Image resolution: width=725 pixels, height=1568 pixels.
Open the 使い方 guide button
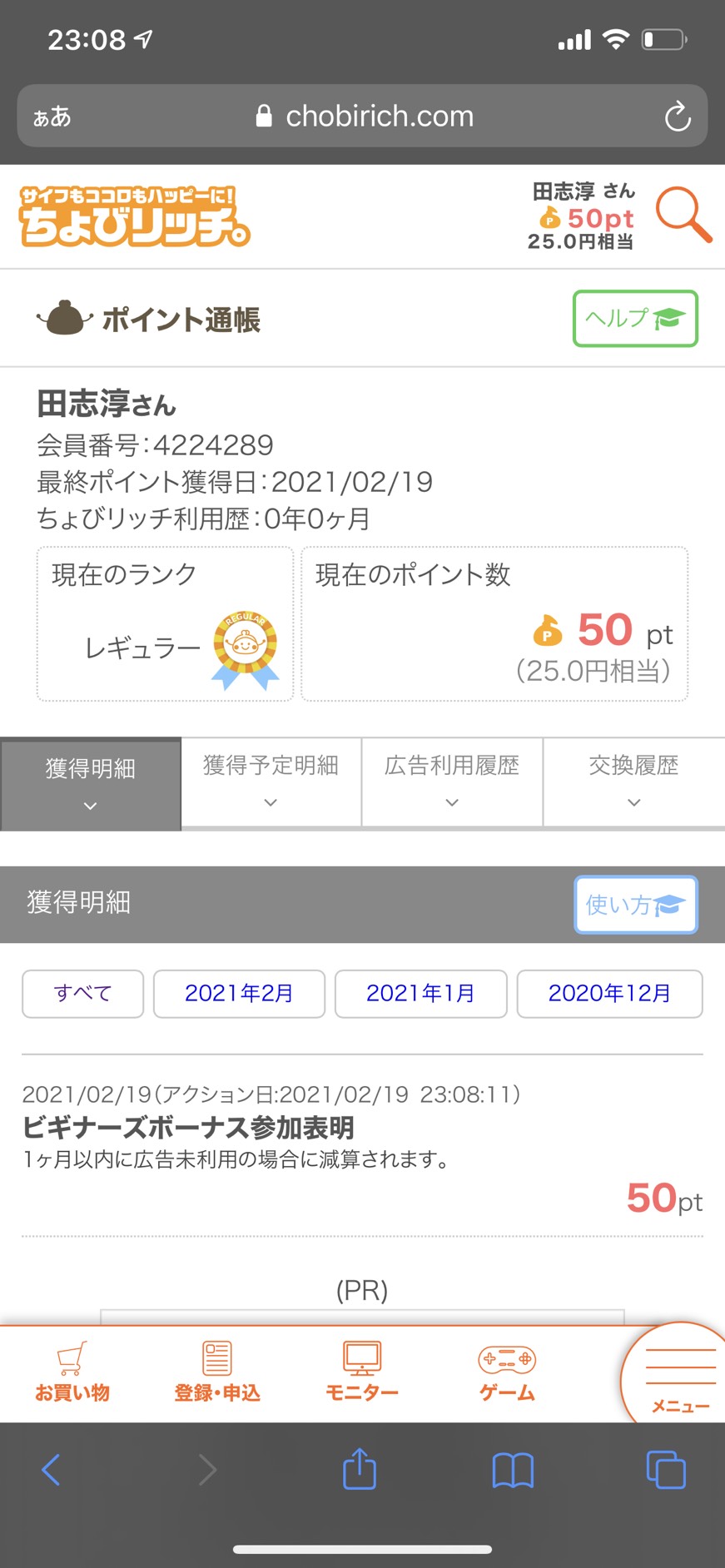pyautogui.click(x=636, y=905)
